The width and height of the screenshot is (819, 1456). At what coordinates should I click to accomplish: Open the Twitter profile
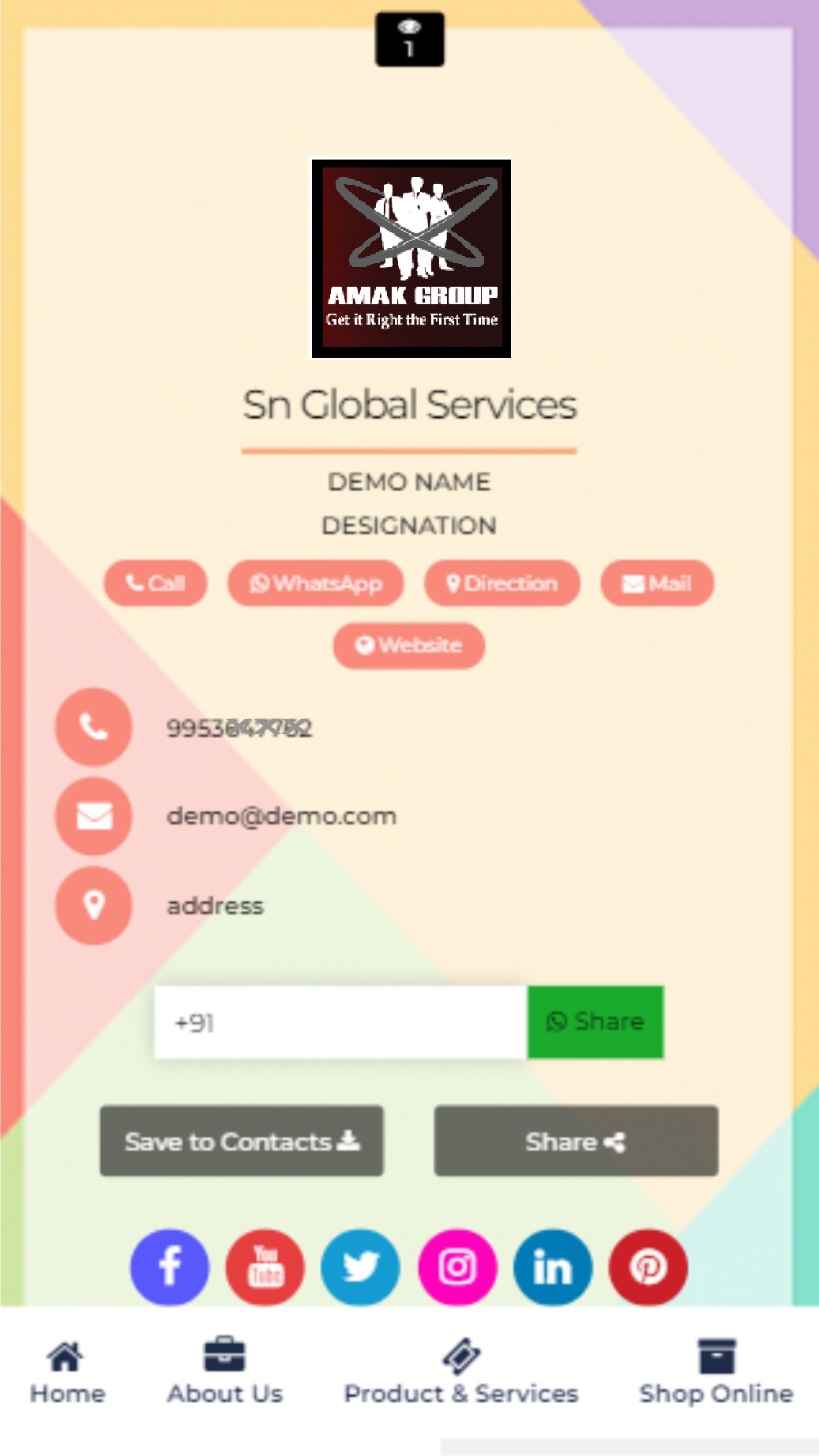pyautogui.click(x=361, y=1267)
